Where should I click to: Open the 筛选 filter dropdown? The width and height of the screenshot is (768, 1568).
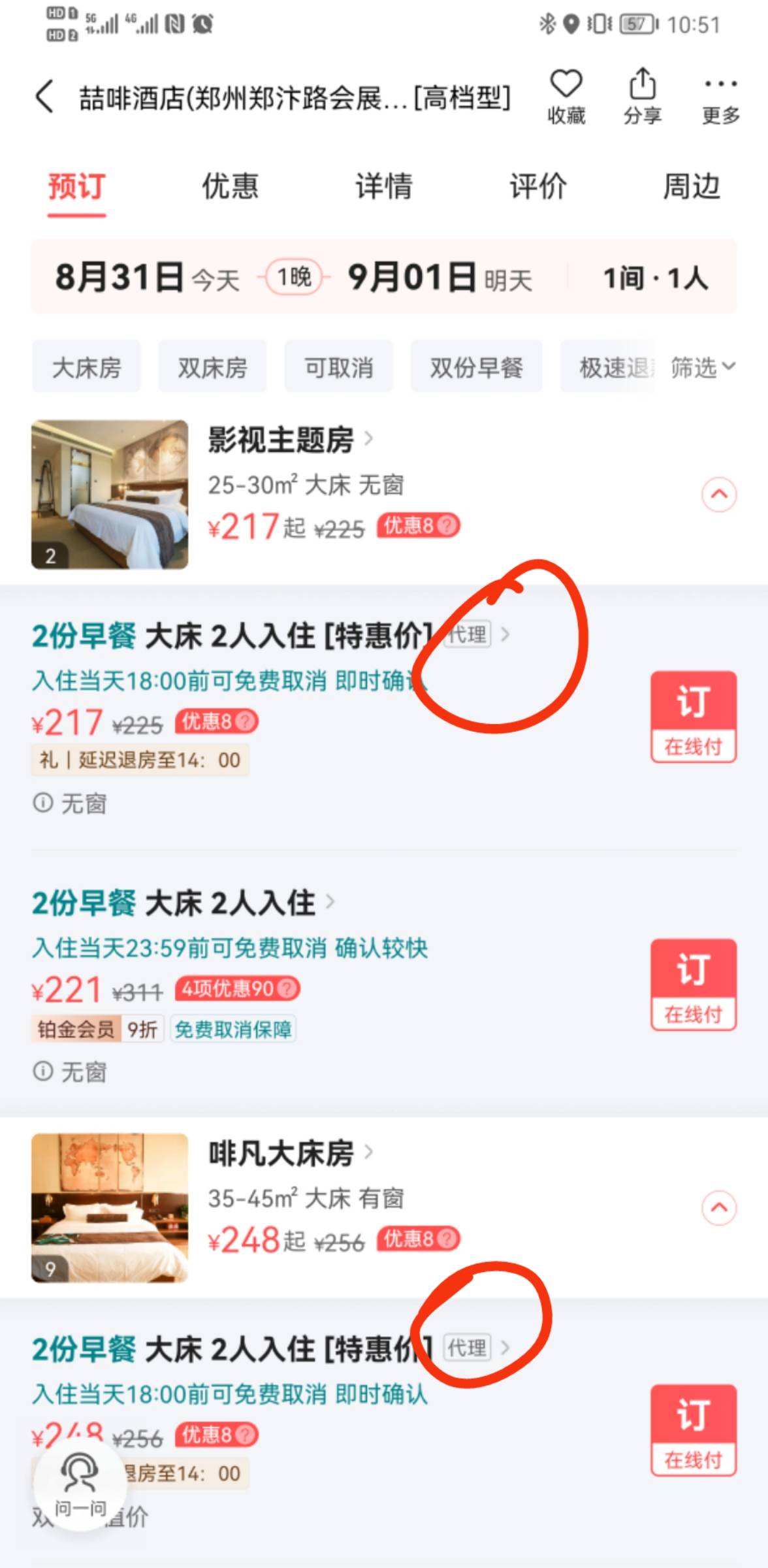pos(702,367)
